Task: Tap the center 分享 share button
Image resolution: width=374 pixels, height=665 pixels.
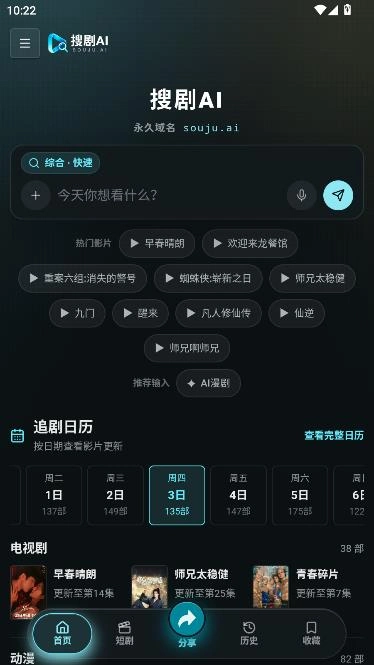Action: click(x=187, y=626)
